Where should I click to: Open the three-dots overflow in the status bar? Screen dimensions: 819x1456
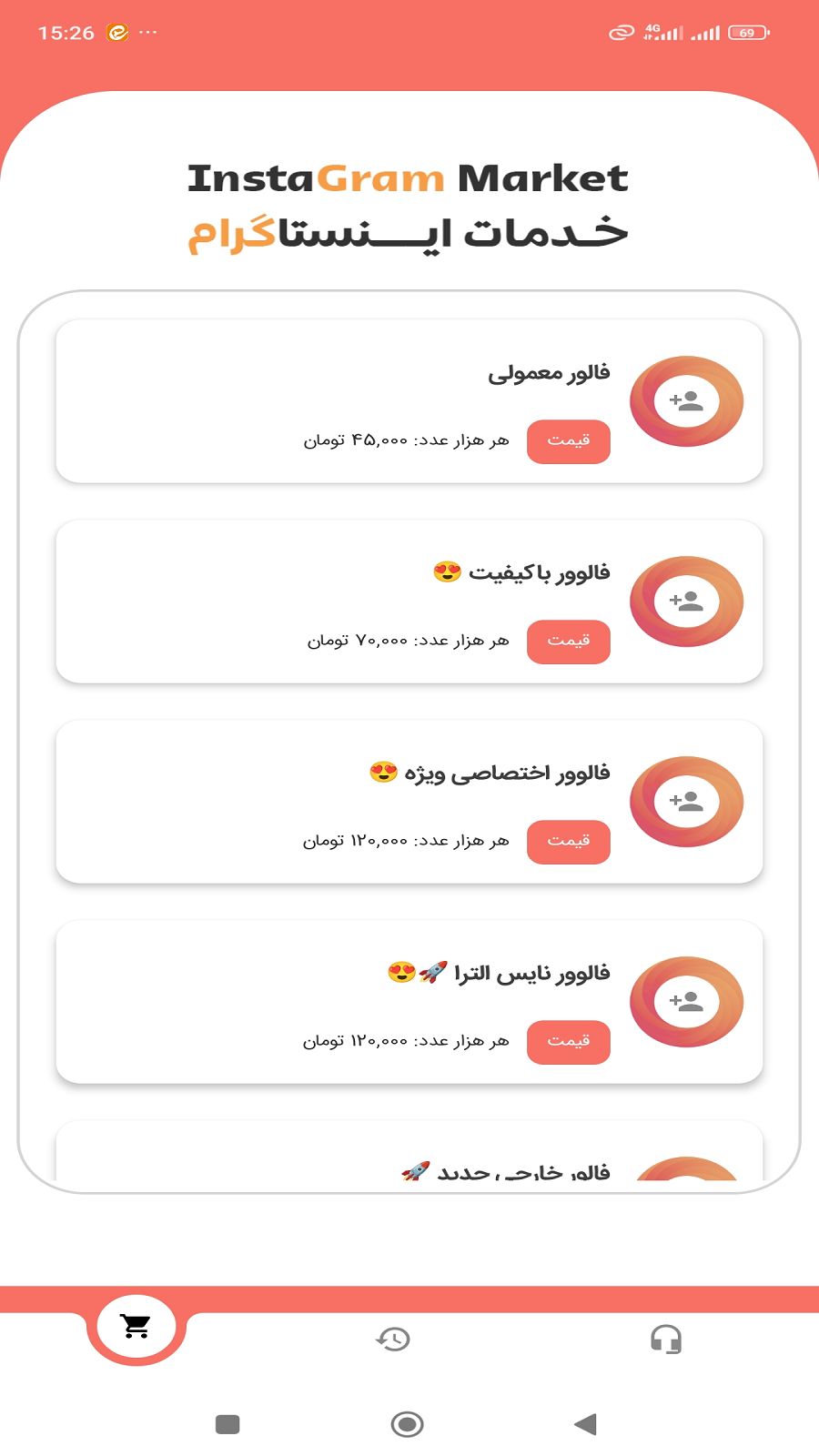pos(147,30)
